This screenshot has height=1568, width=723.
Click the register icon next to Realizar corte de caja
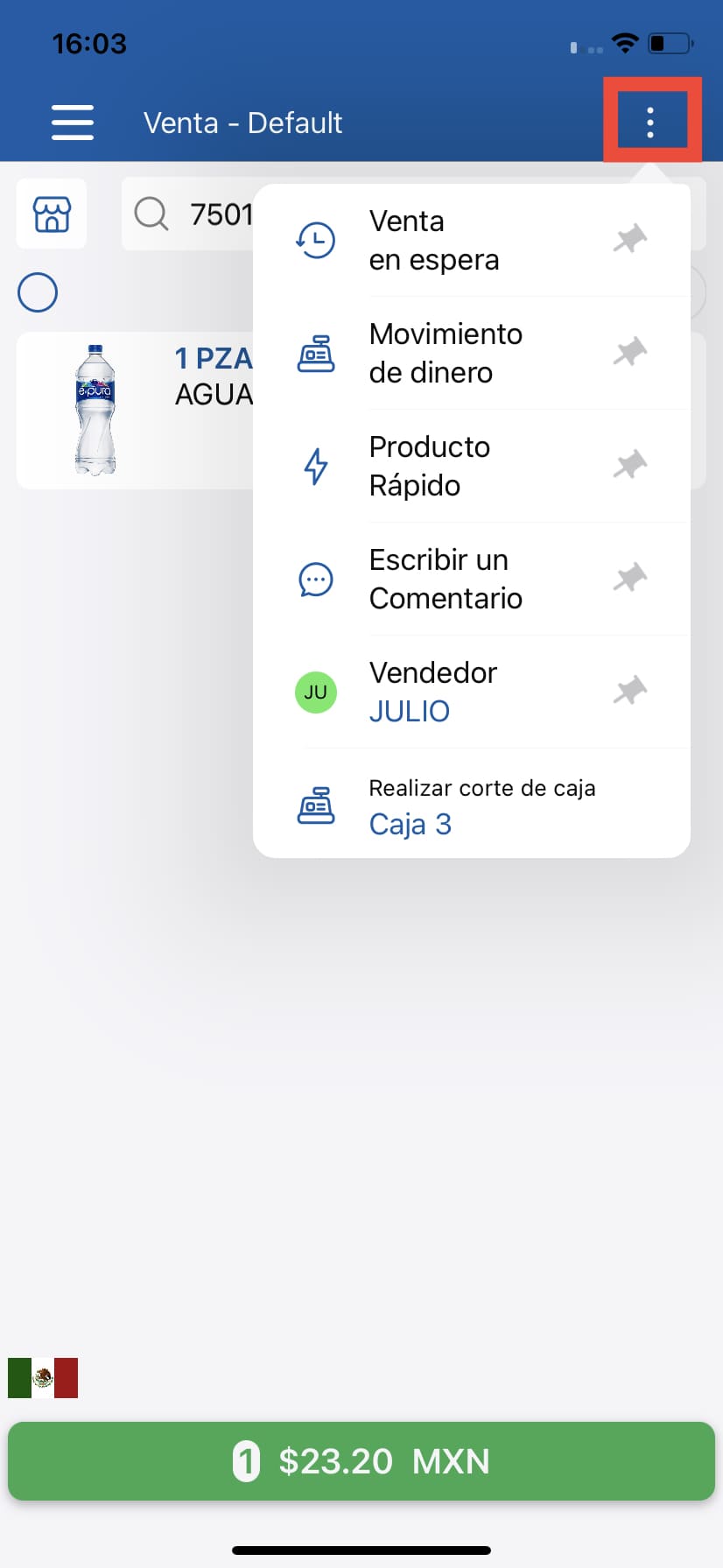316,805
